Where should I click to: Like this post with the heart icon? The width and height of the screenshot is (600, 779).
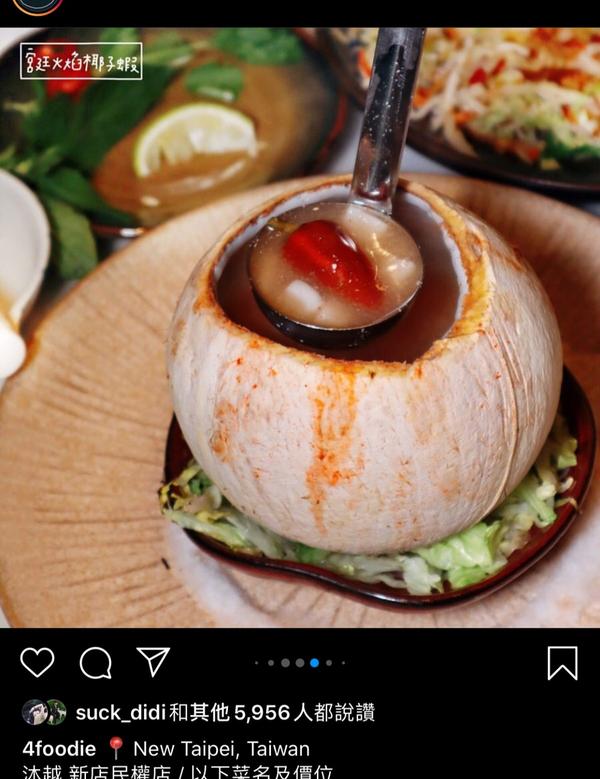37,662
